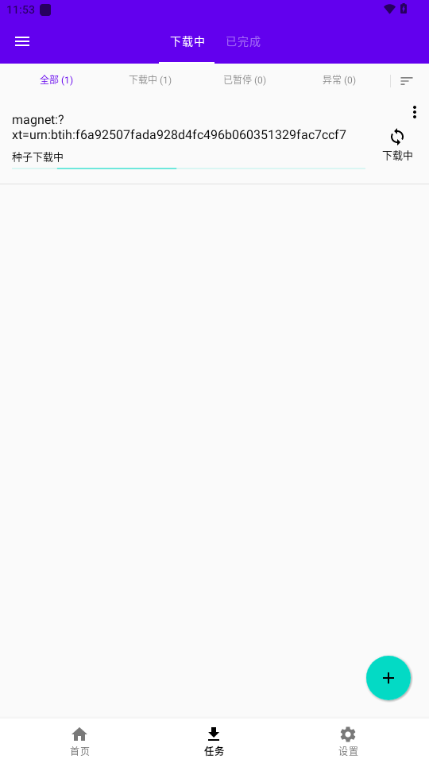The width and height of the screenshot is (429, 763).
Task: Open the hamburger drawer menu
Action: [x=22, y=41]
